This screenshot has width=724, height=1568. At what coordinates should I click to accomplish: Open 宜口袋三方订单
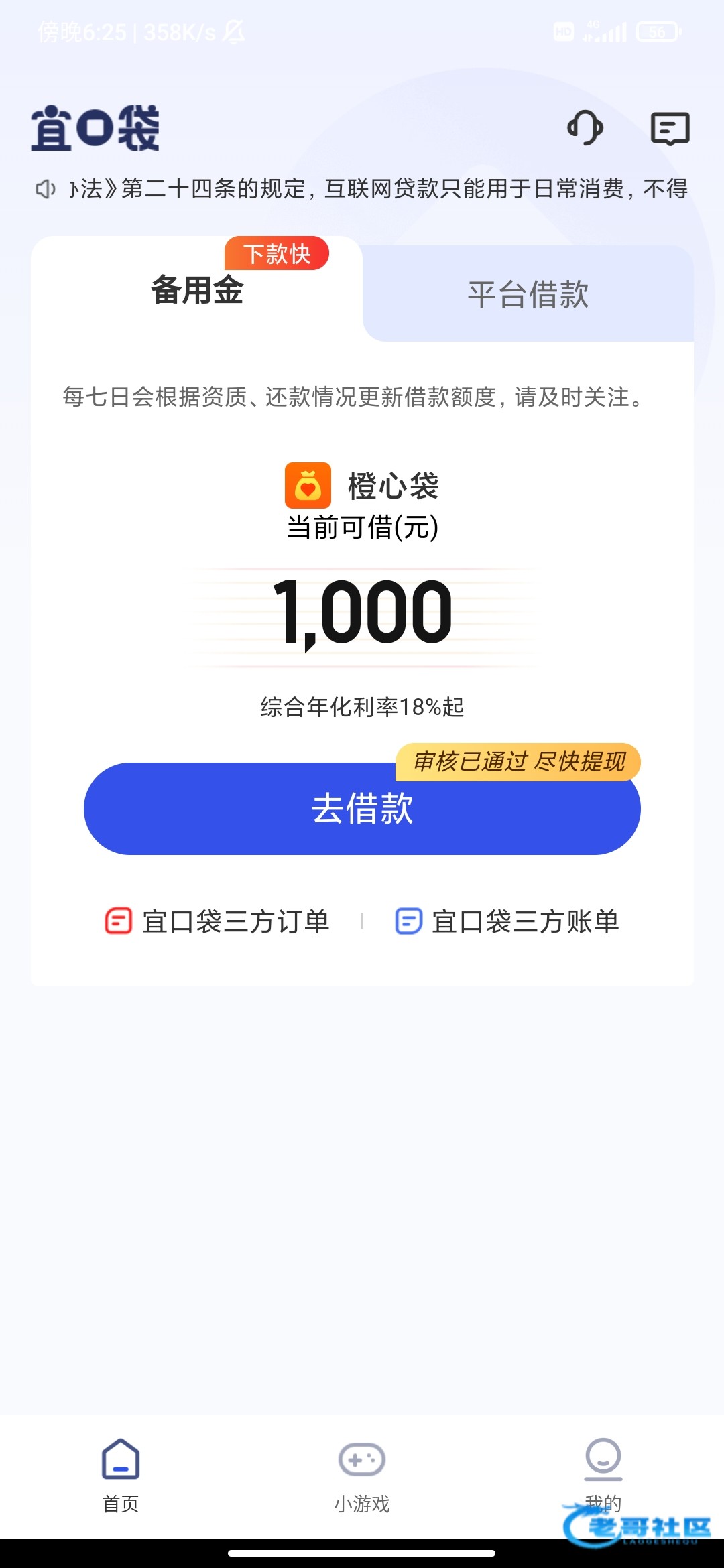pos(217,921)
